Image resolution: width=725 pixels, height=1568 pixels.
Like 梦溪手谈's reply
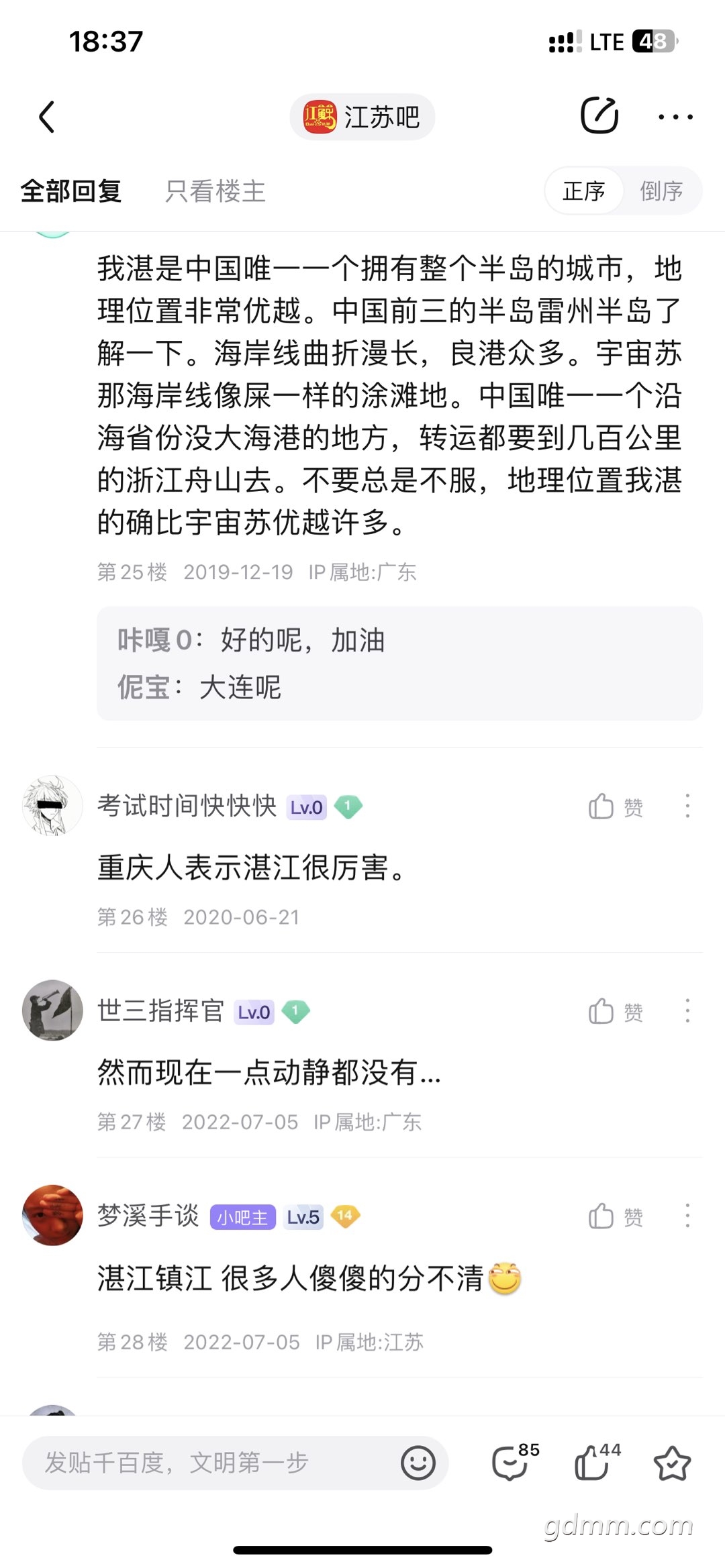pyautogui.click(x=616, y=1216)
